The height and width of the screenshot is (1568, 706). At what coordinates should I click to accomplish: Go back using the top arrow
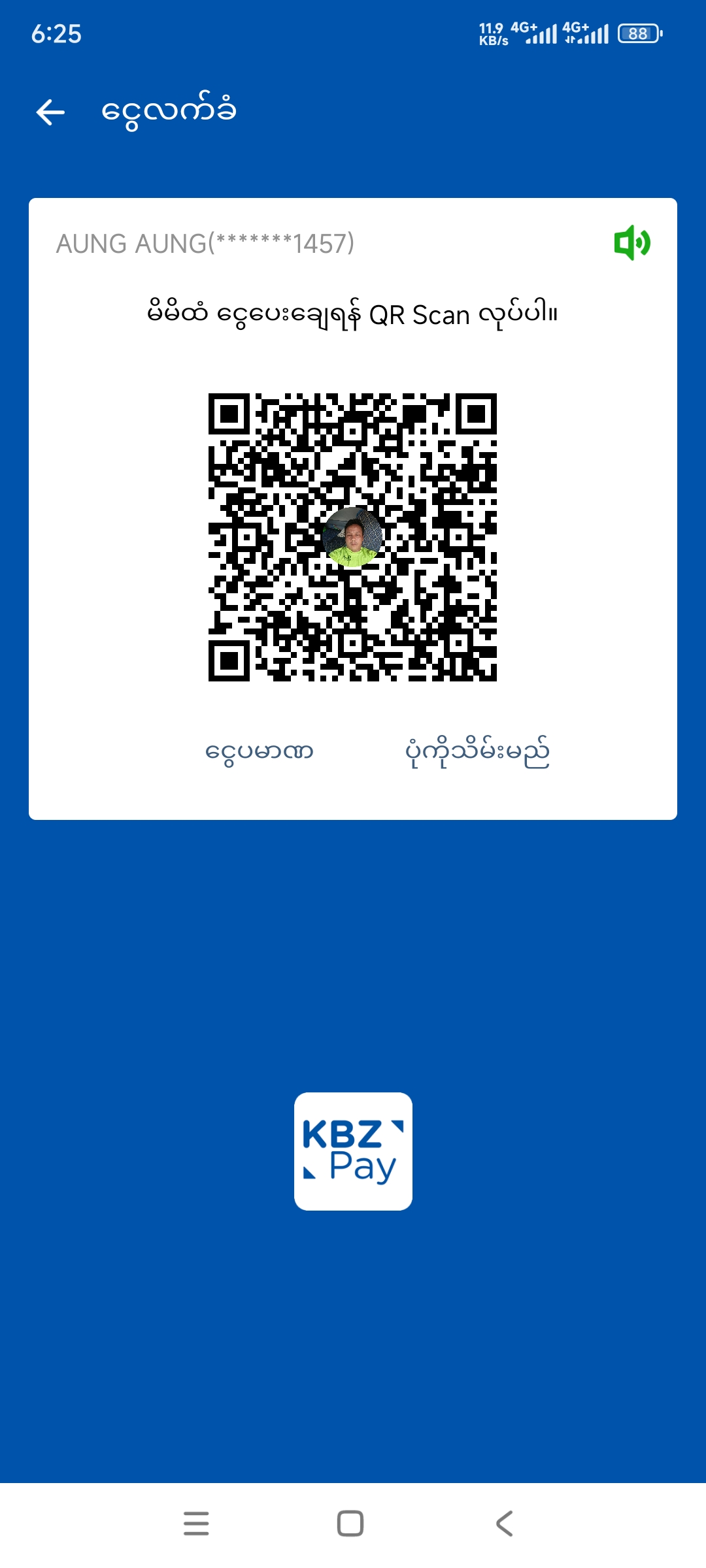tap(50, 112)
